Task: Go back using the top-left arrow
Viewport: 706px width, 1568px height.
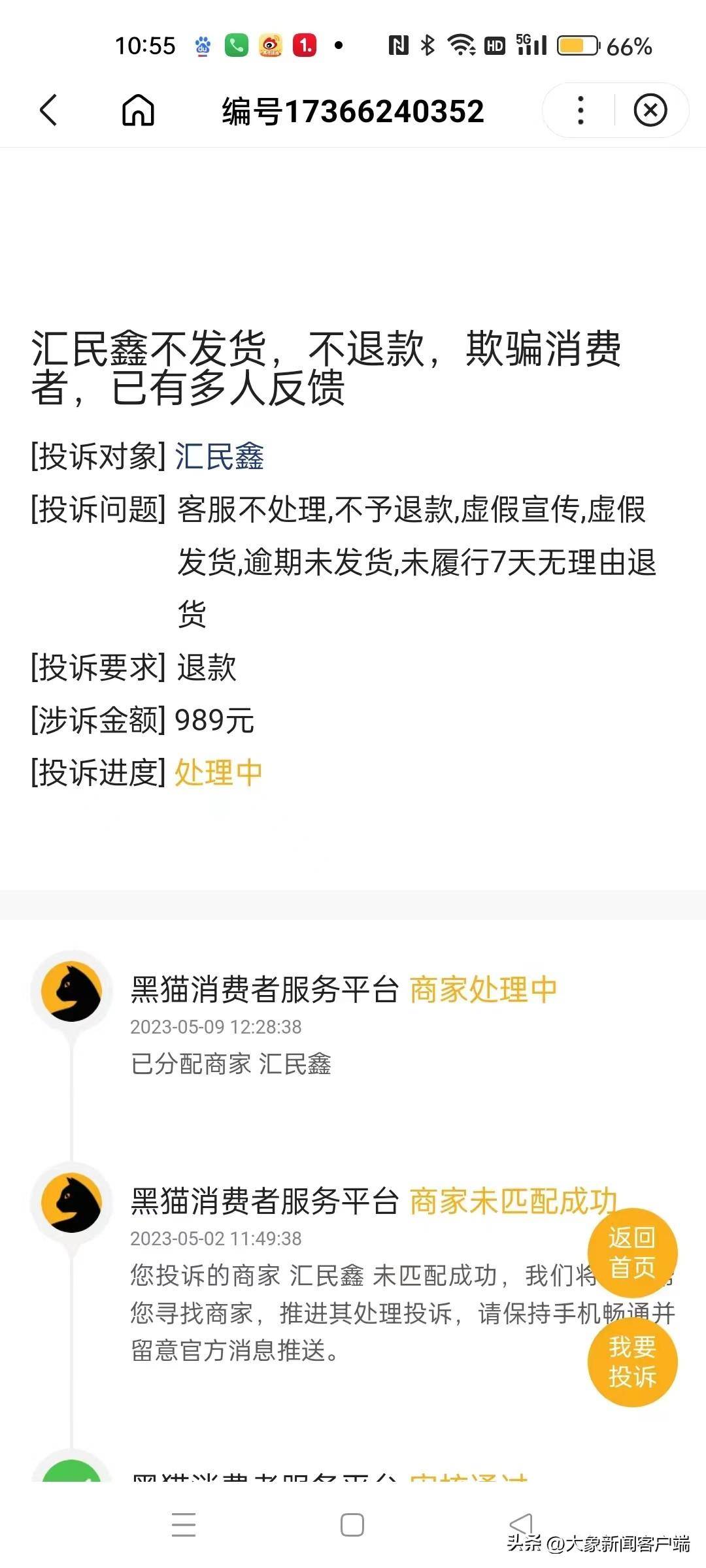Action: [49, 110]
